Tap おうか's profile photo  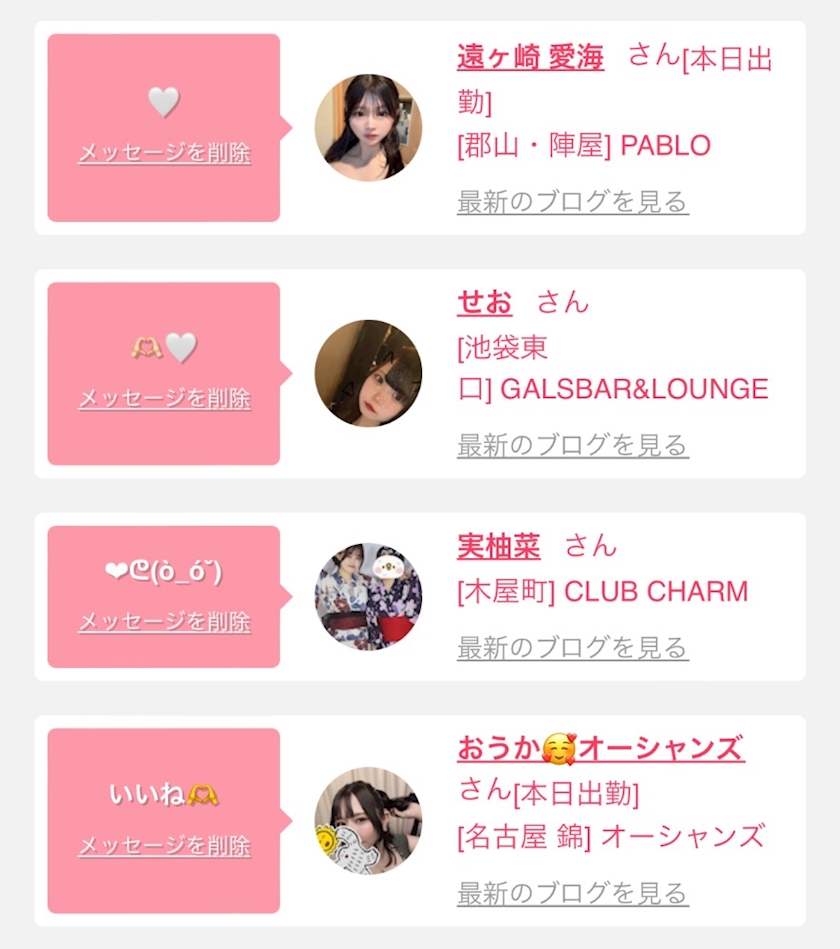coord(368,821)
